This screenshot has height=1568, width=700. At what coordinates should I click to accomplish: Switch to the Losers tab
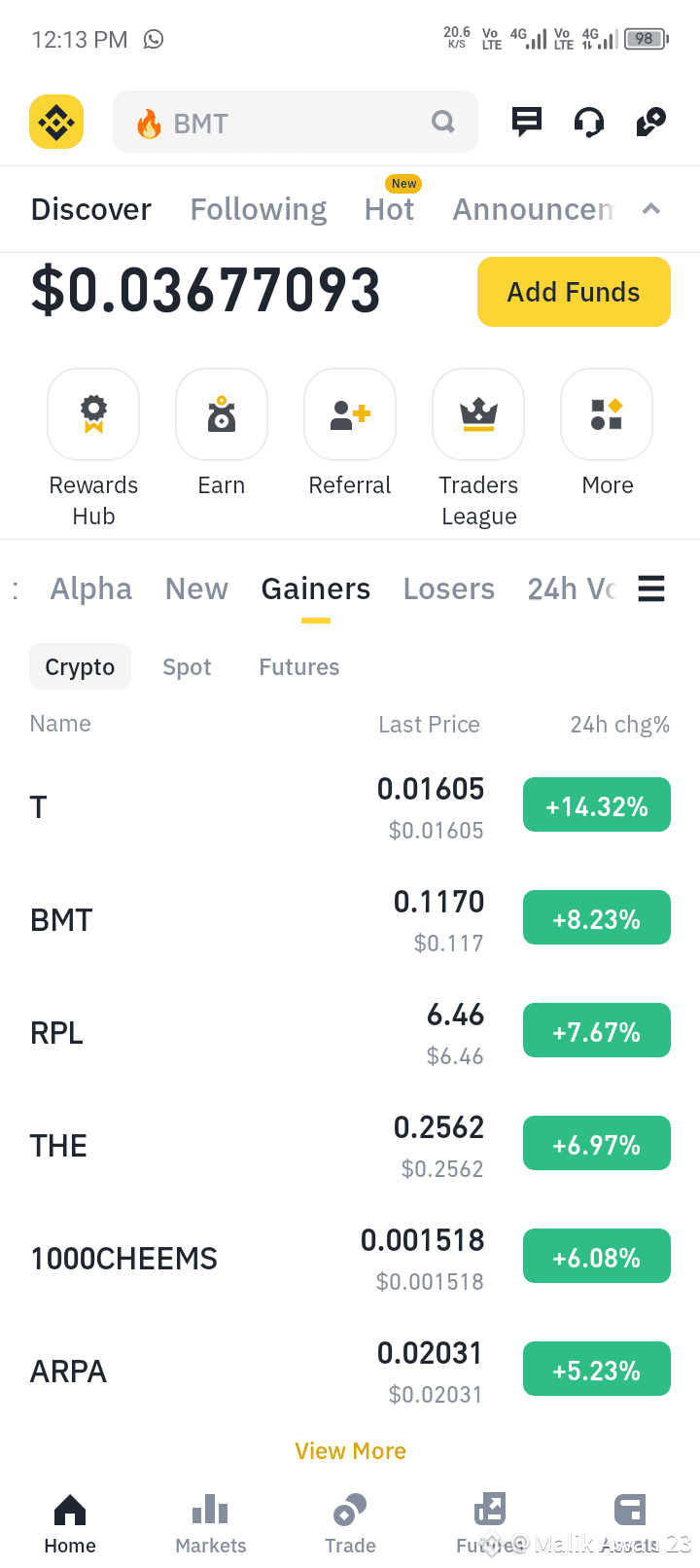pyautogui.click(x=449, y=588)
